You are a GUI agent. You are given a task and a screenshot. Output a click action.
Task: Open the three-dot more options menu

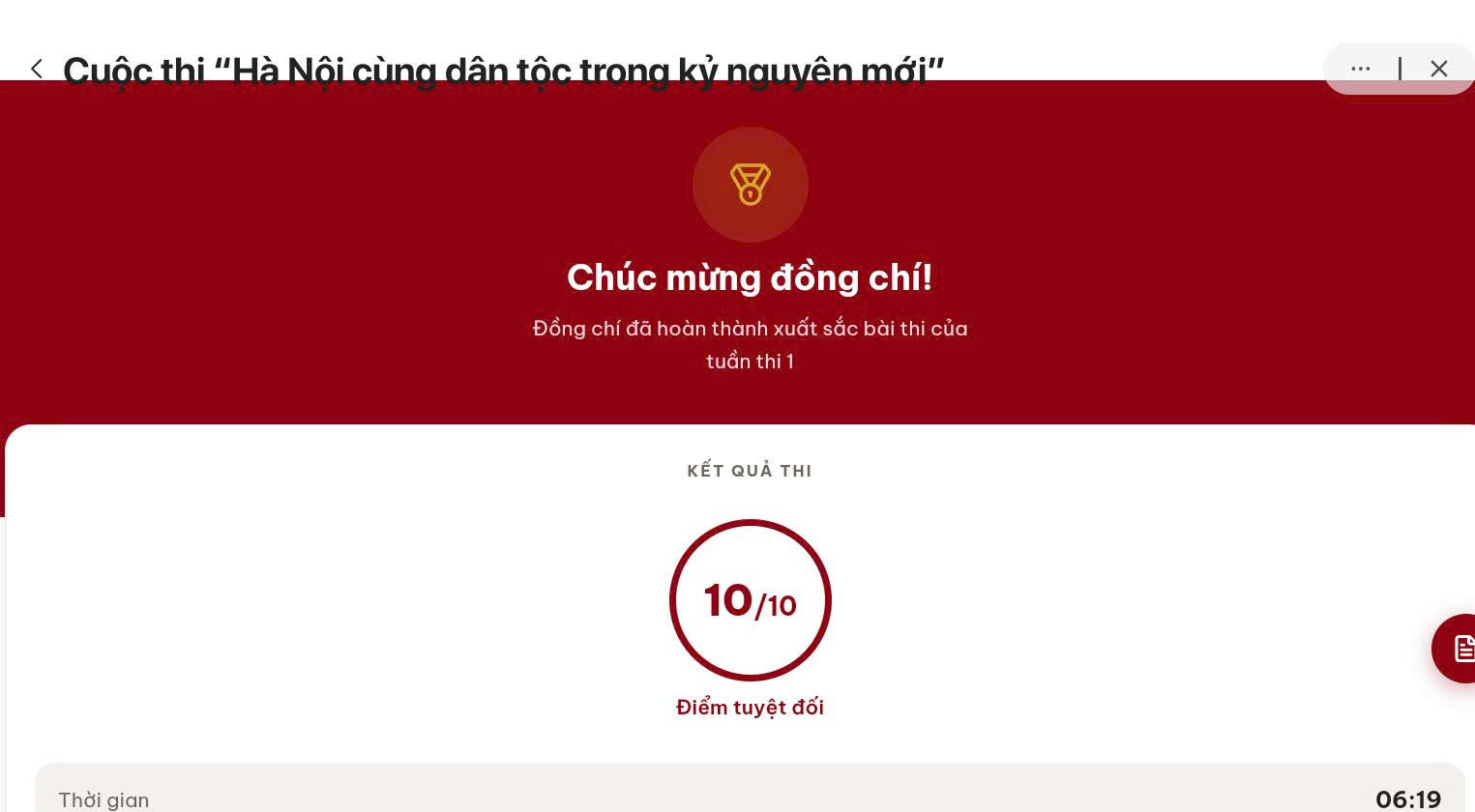point(1360,69)
